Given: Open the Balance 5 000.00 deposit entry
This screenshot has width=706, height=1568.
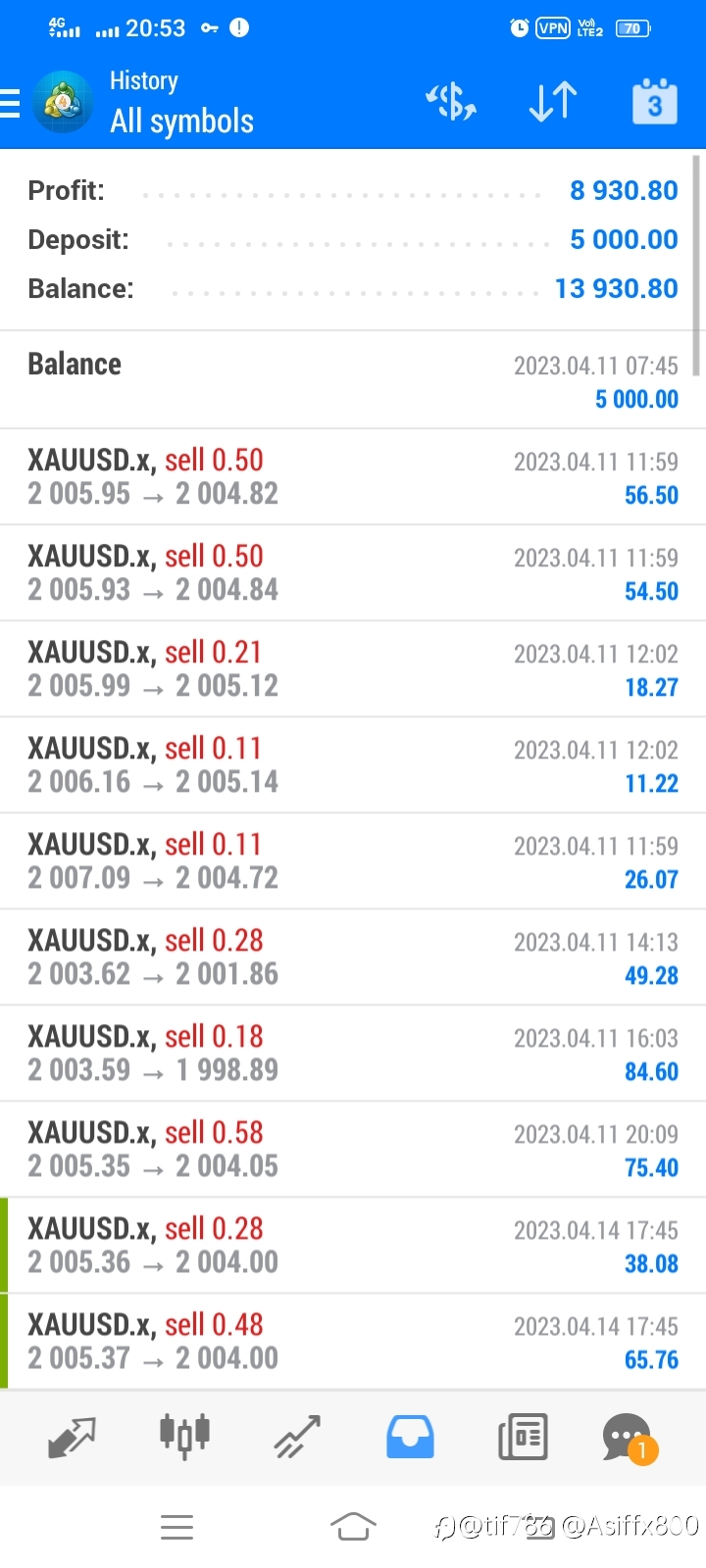Looking at the screenshot, I should (x=353, y=380).
